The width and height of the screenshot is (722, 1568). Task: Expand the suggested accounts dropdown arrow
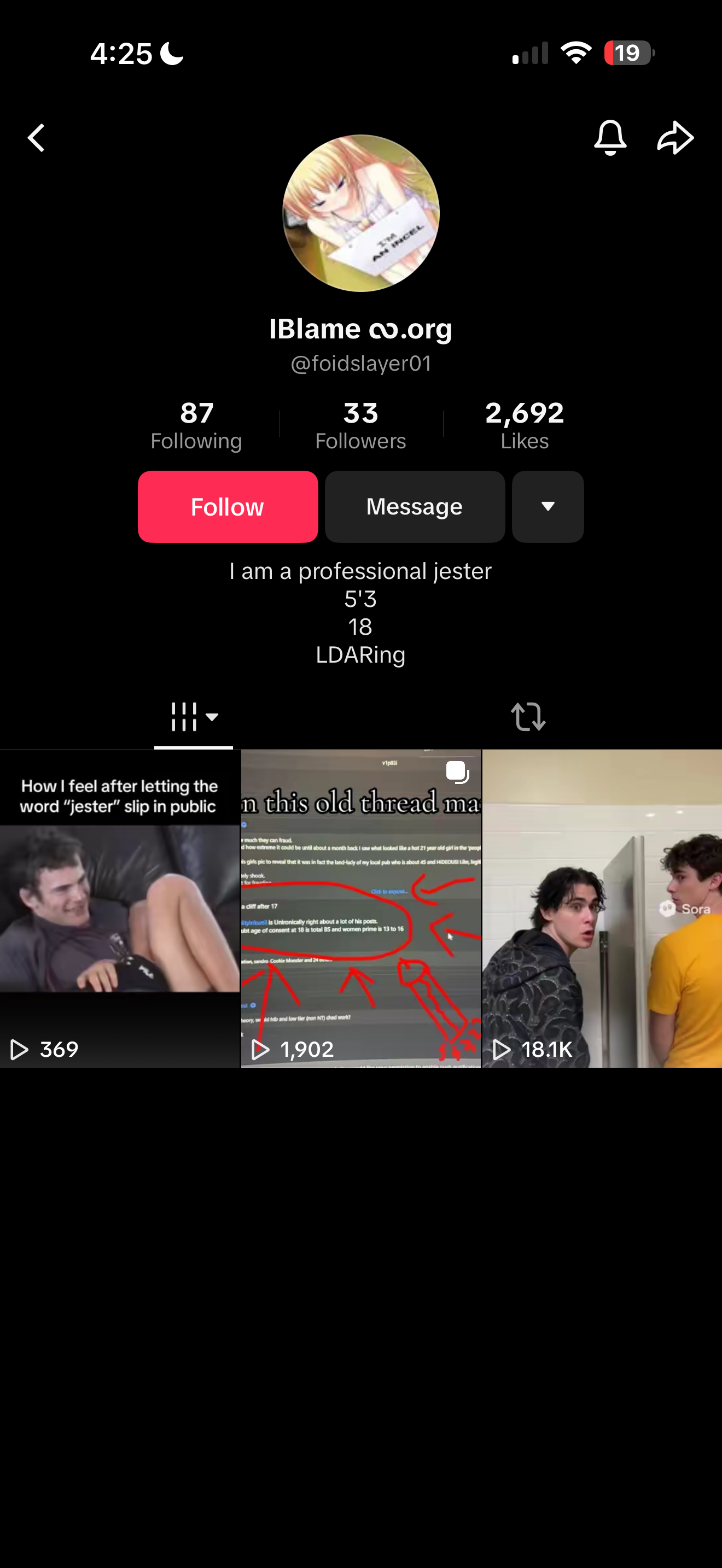548,506
